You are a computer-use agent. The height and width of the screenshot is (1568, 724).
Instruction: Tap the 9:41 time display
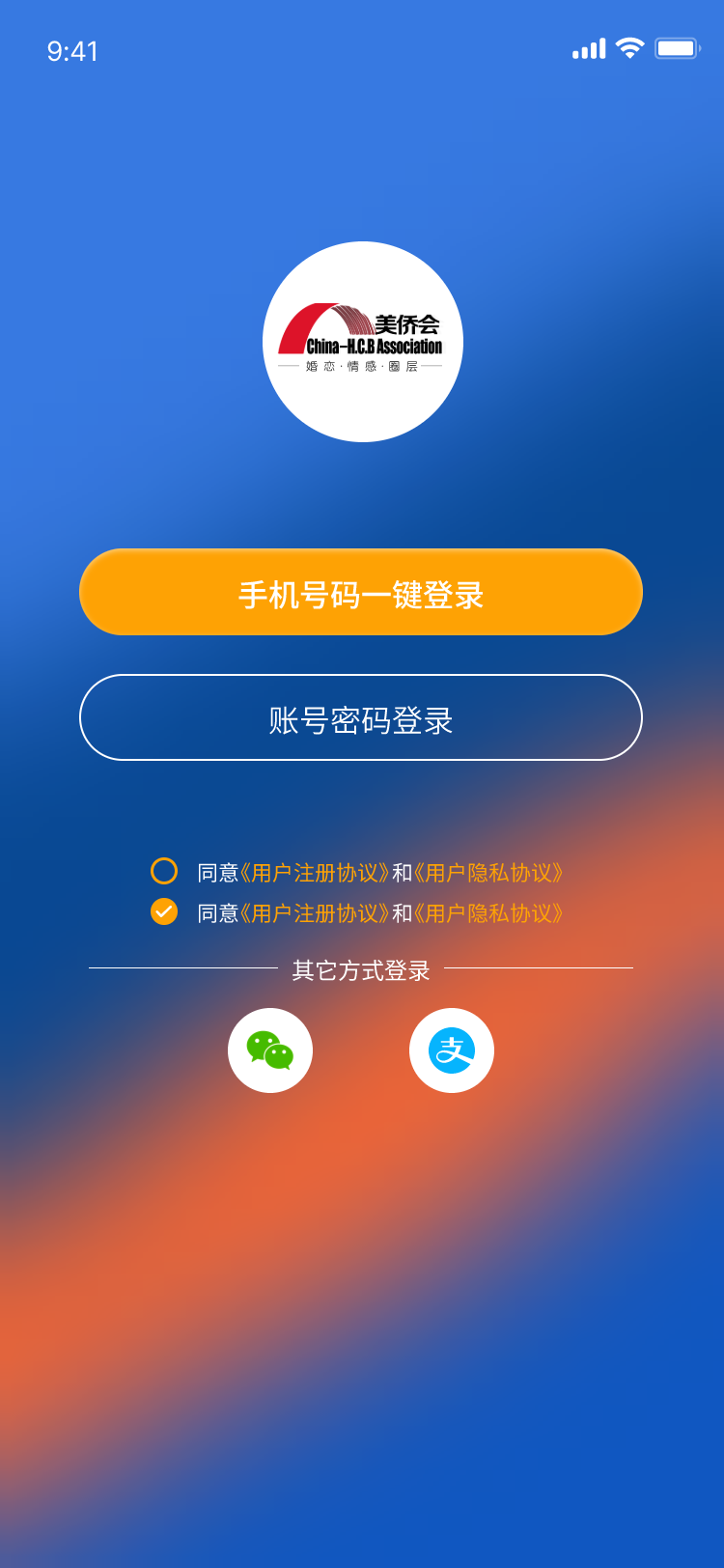tap(71, 51)
